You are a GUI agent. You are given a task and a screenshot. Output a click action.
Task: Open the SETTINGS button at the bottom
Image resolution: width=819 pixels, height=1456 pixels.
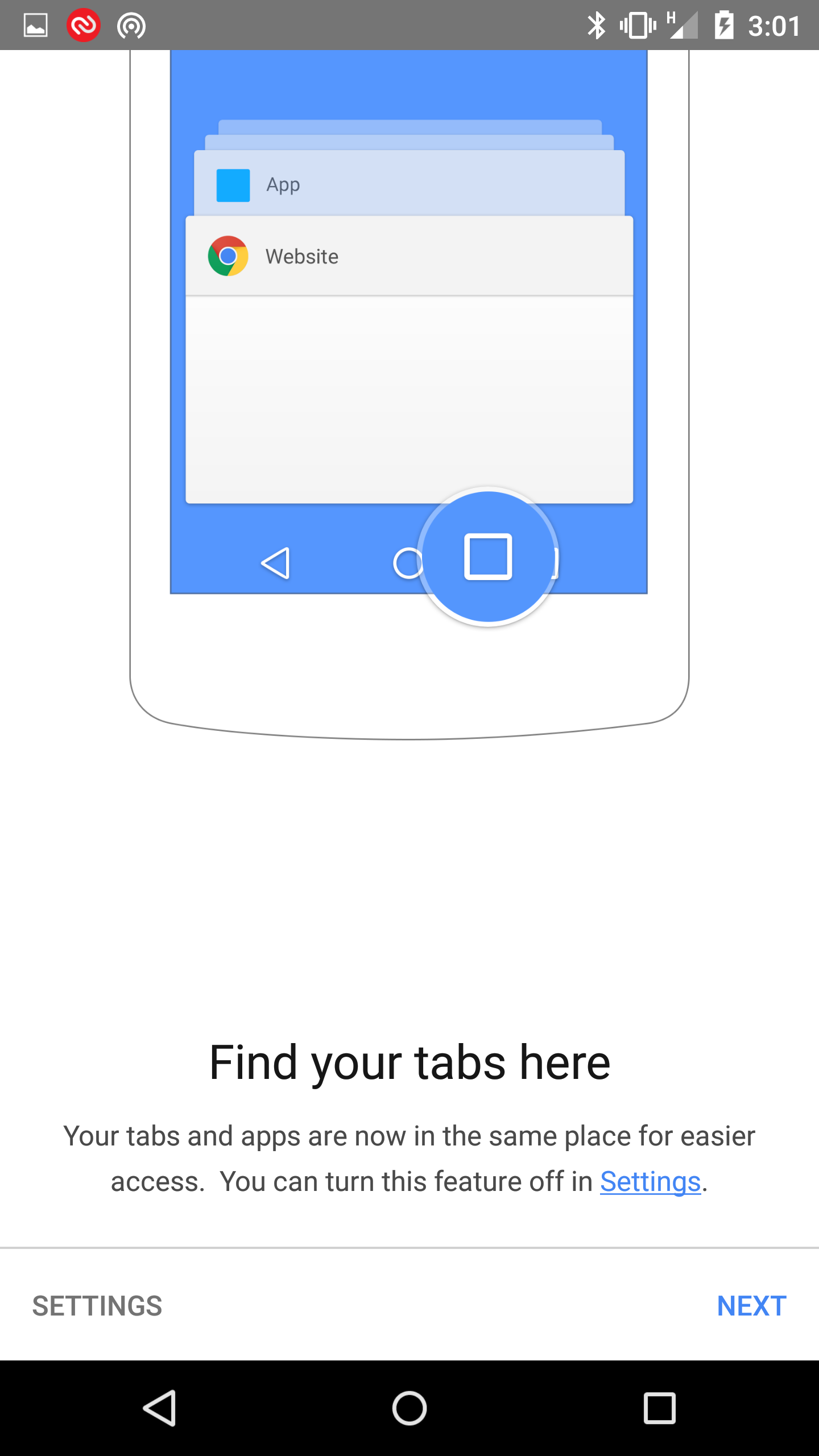[x=97, y=1306]
